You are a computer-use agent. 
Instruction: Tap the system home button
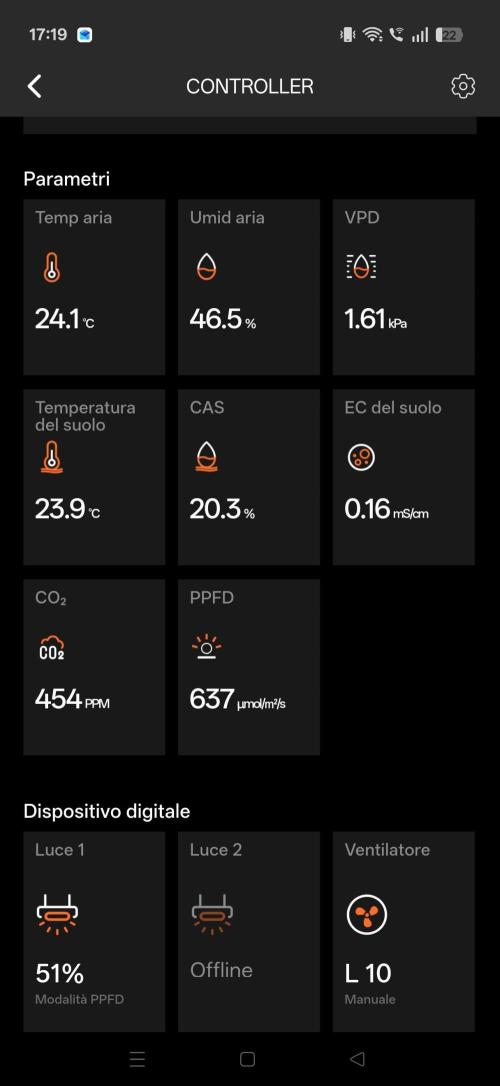click(247, 1058)
